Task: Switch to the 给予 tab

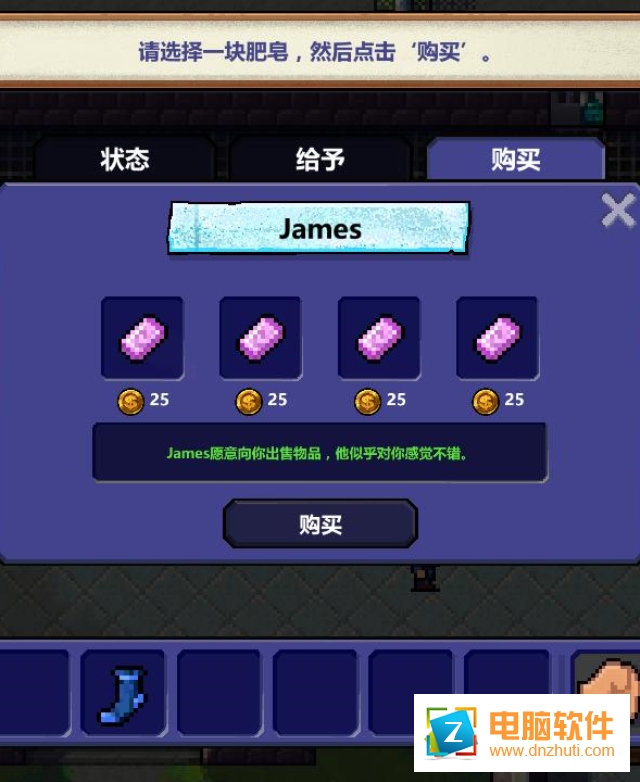Action: tap(320, 160)
